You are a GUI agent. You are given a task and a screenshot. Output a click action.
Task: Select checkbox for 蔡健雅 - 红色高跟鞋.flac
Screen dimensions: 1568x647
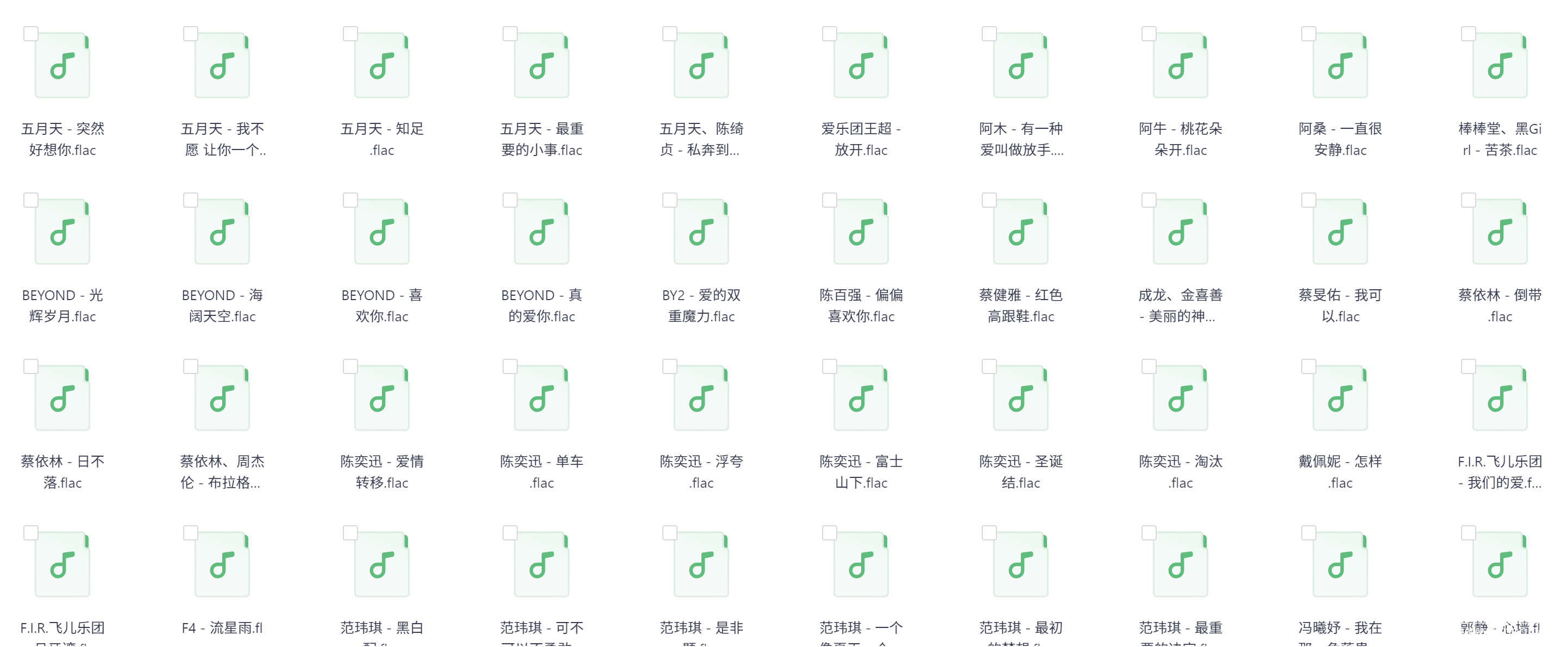coord(989,200)
